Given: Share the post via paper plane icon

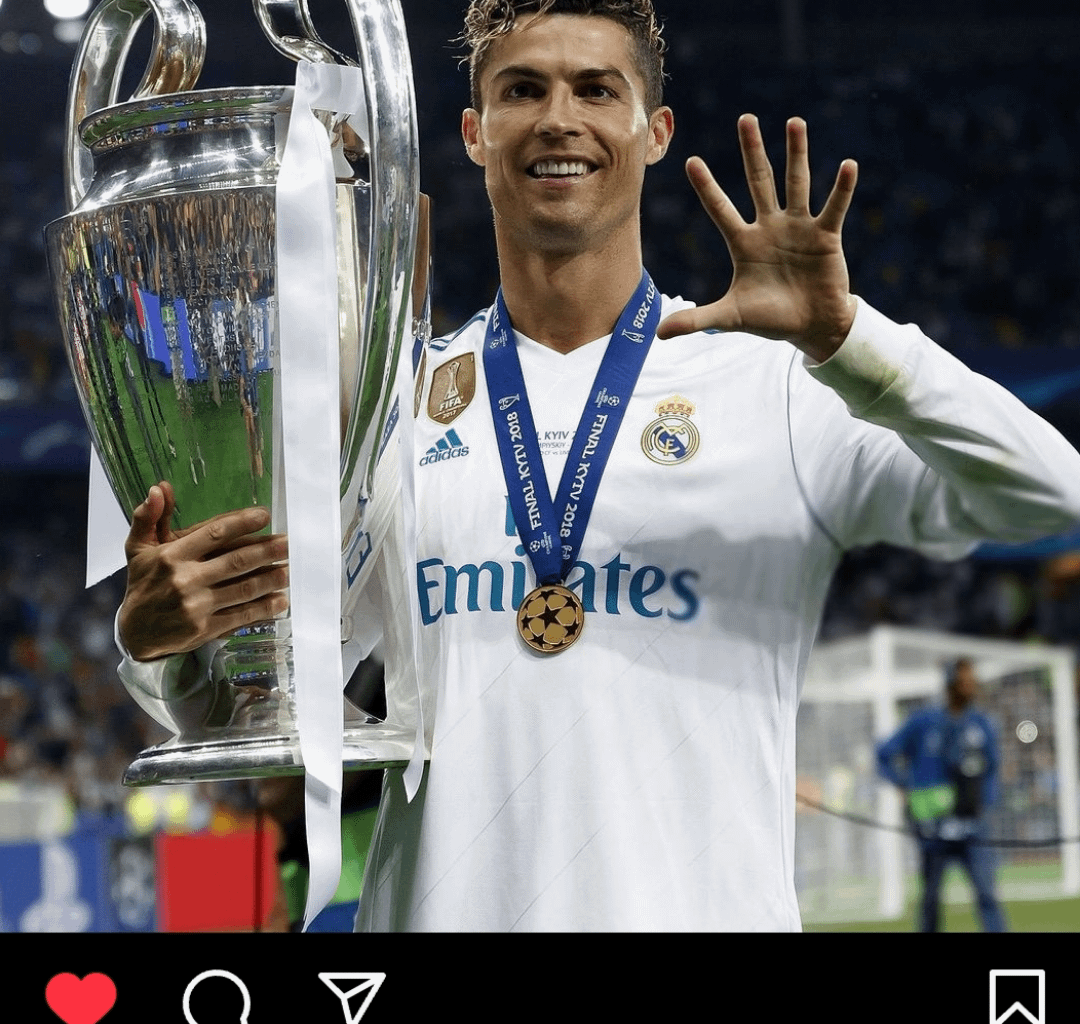Looking at the screenshot, I should pos(352,996).
